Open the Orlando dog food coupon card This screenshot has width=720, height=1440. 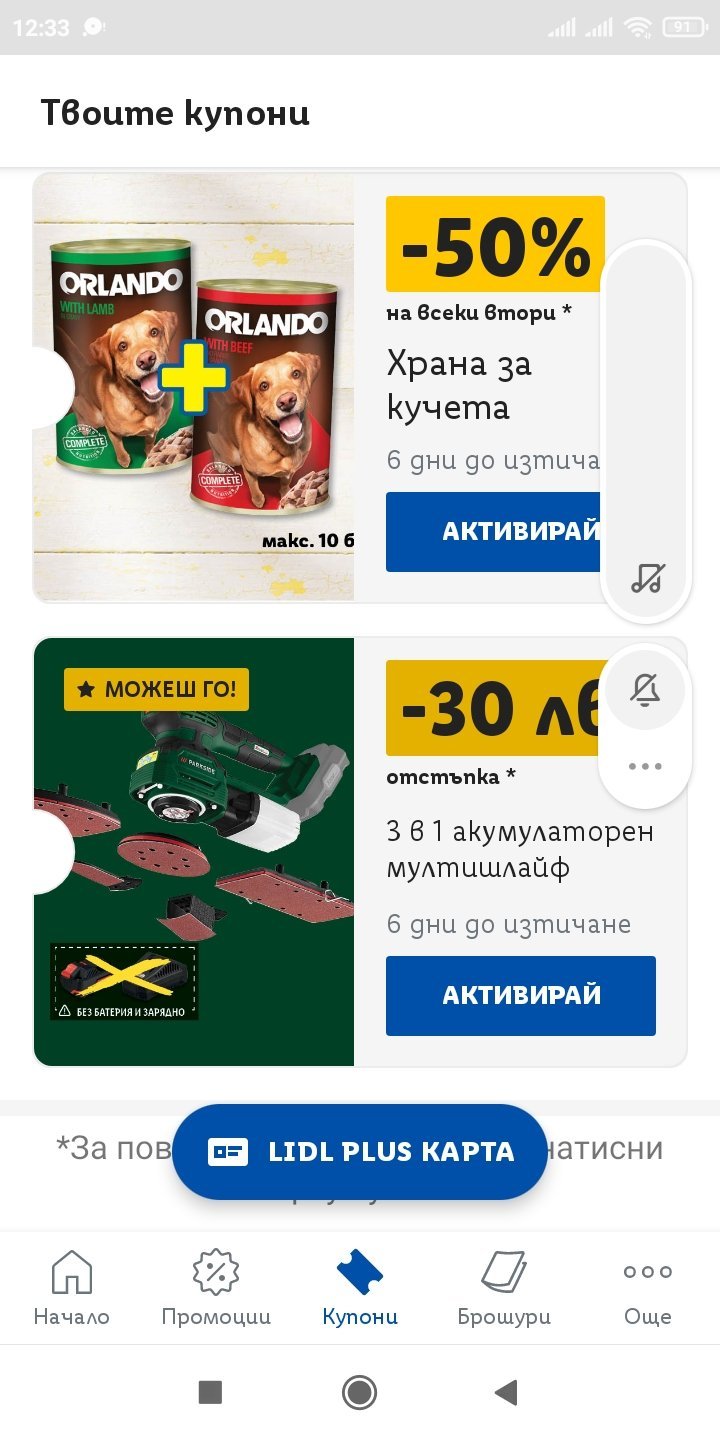click(194, 387)
